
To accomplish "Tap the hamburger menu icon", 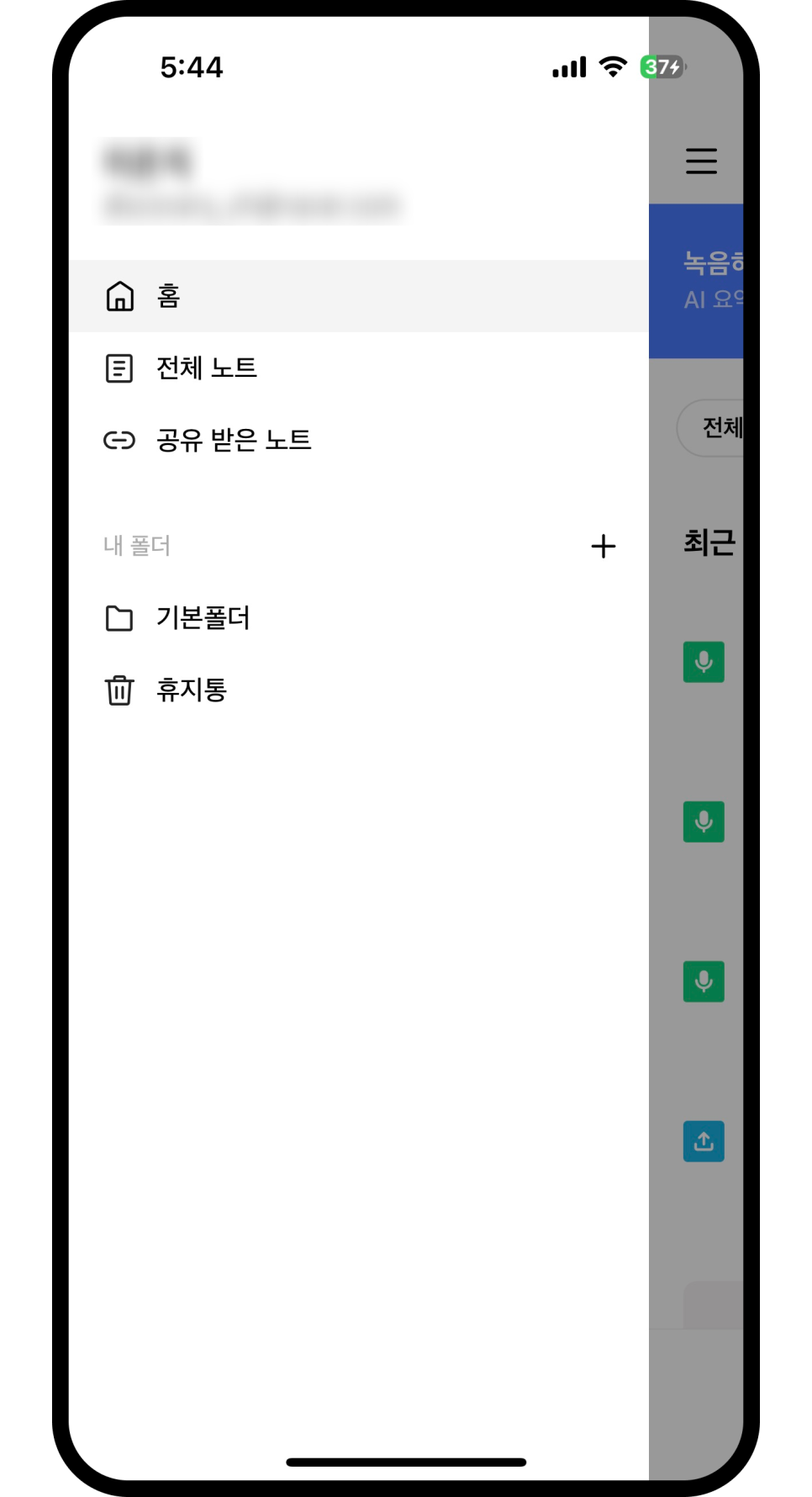I will point(701,161).
